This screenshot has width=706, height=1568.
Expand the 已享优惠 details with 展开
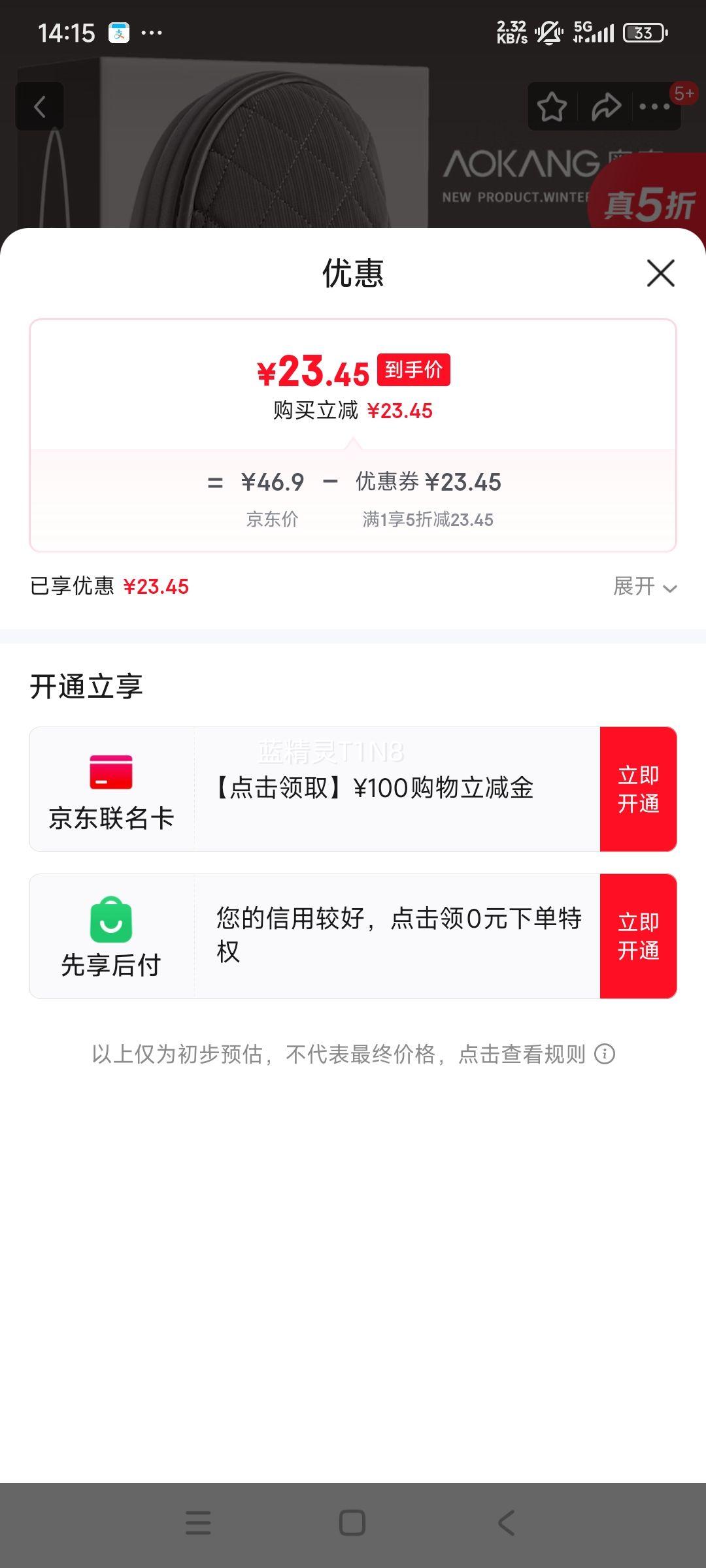point(644,587)
